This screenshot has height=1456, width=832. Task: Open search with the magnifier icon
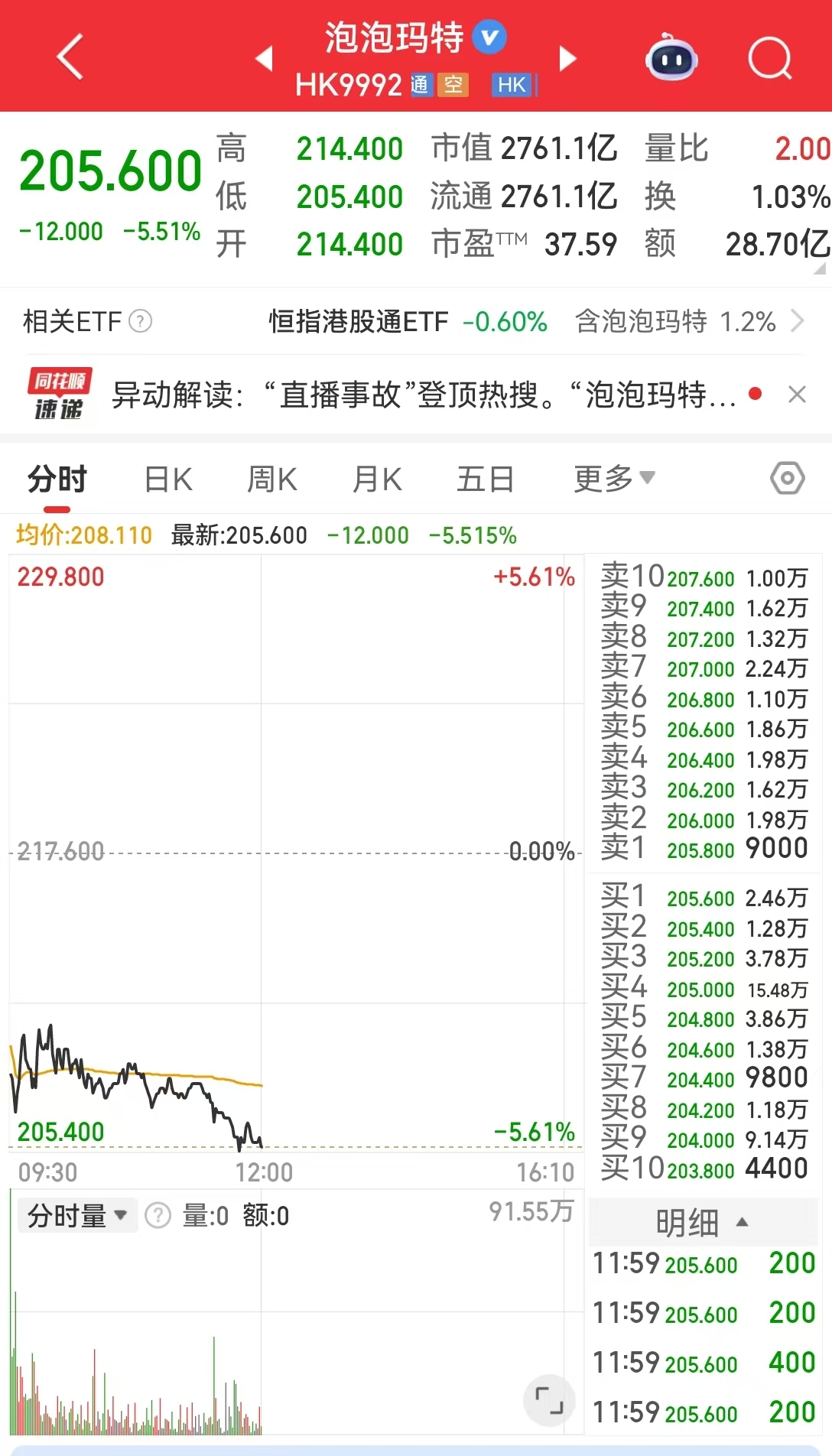coord(772,59)
